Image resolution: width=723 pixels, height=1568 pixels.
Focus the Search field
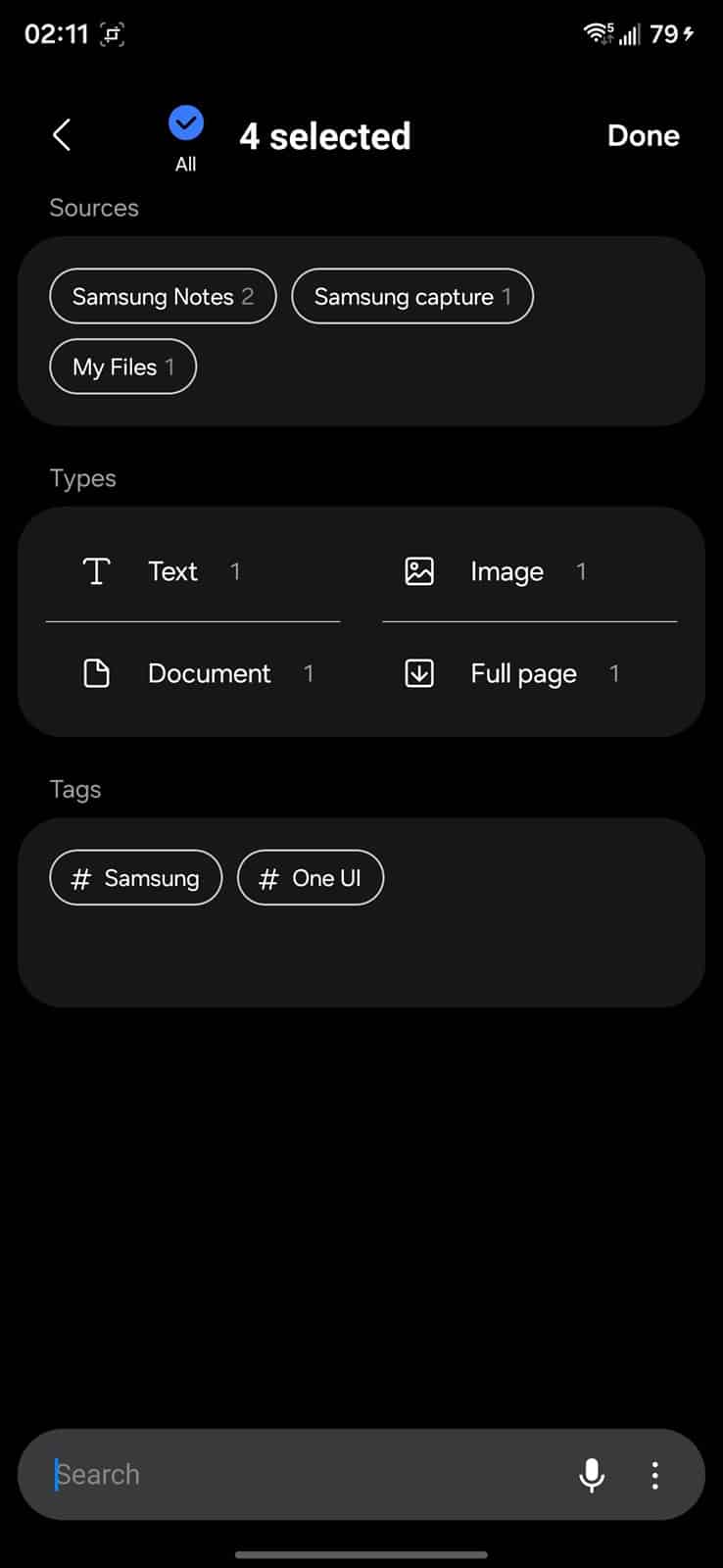294,1474
